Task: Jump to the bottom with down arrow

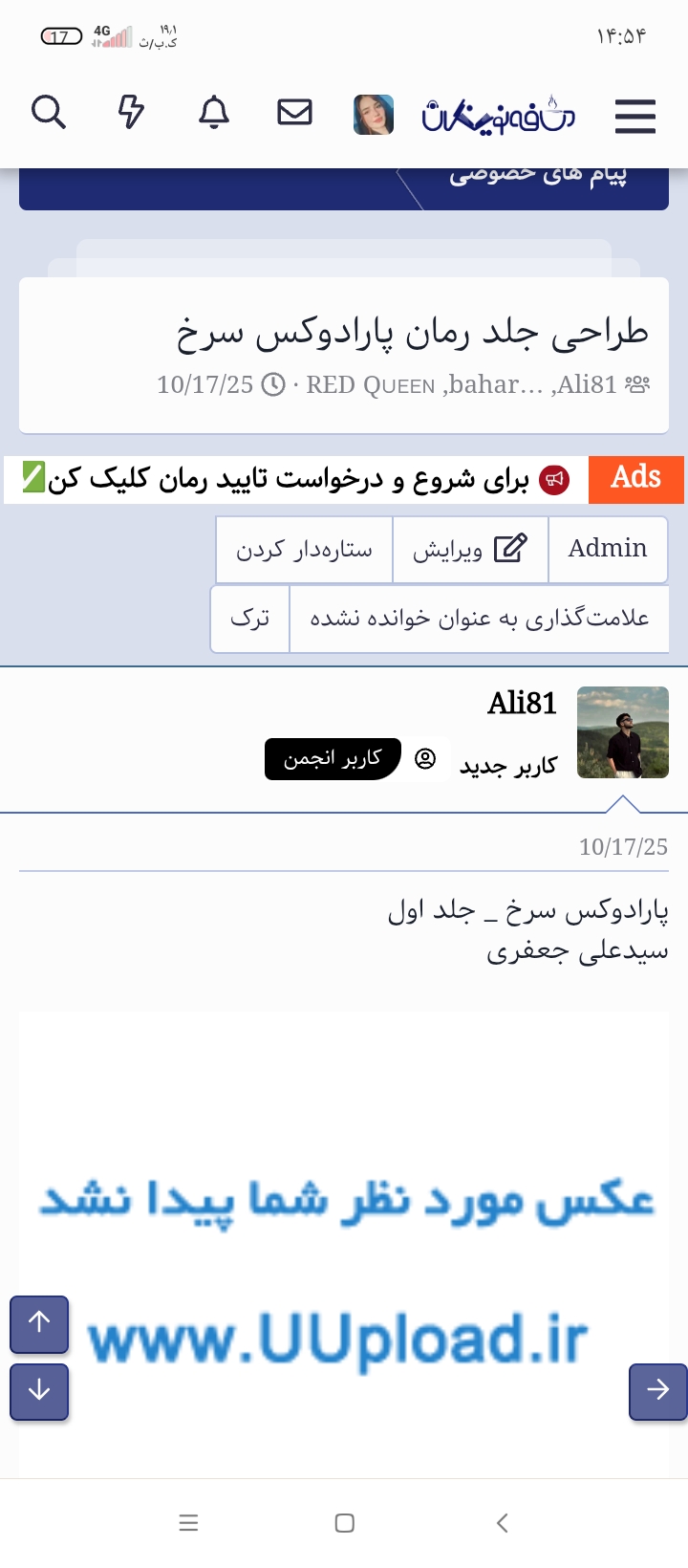Action: tap(39, 1390)
